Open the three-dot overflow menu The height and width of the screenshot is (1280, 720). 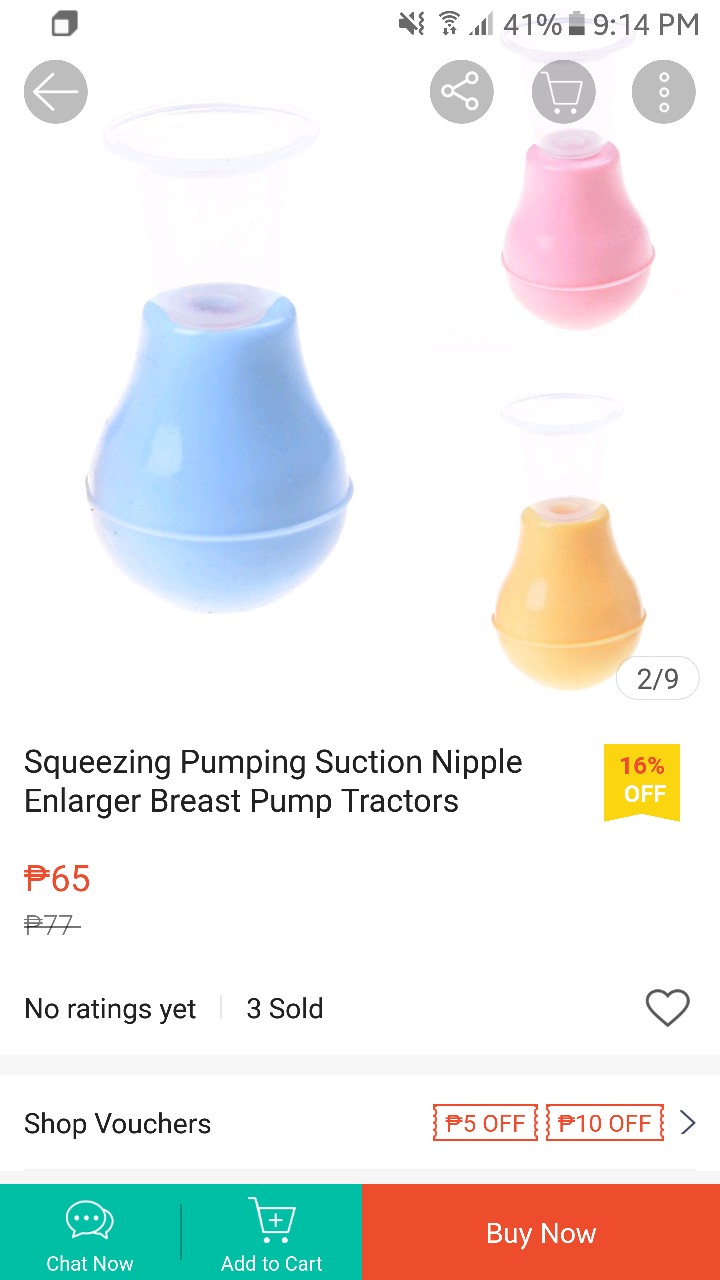663,92
